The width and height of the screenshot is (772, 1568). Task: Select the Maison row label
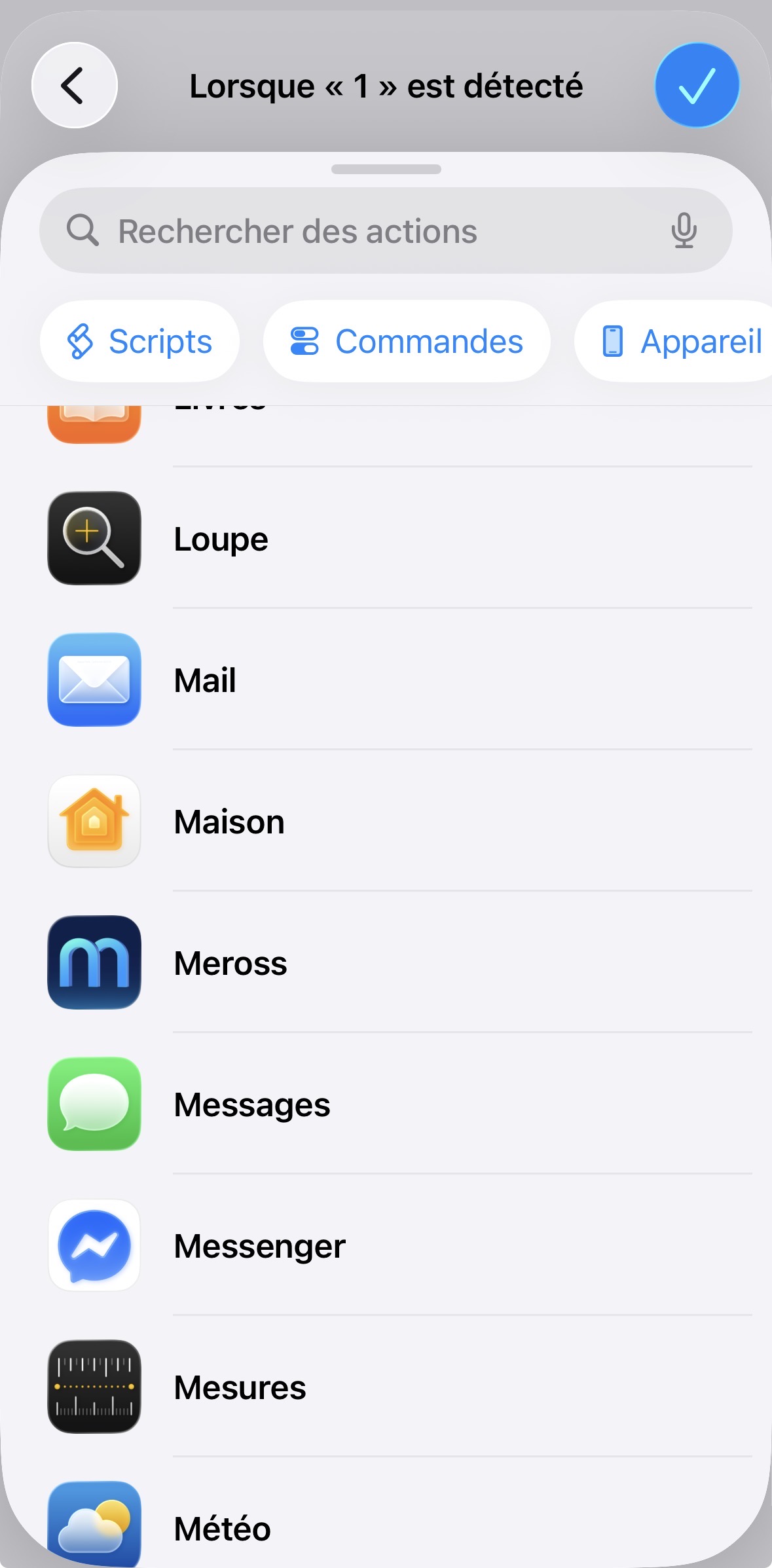tap(229, 821)
